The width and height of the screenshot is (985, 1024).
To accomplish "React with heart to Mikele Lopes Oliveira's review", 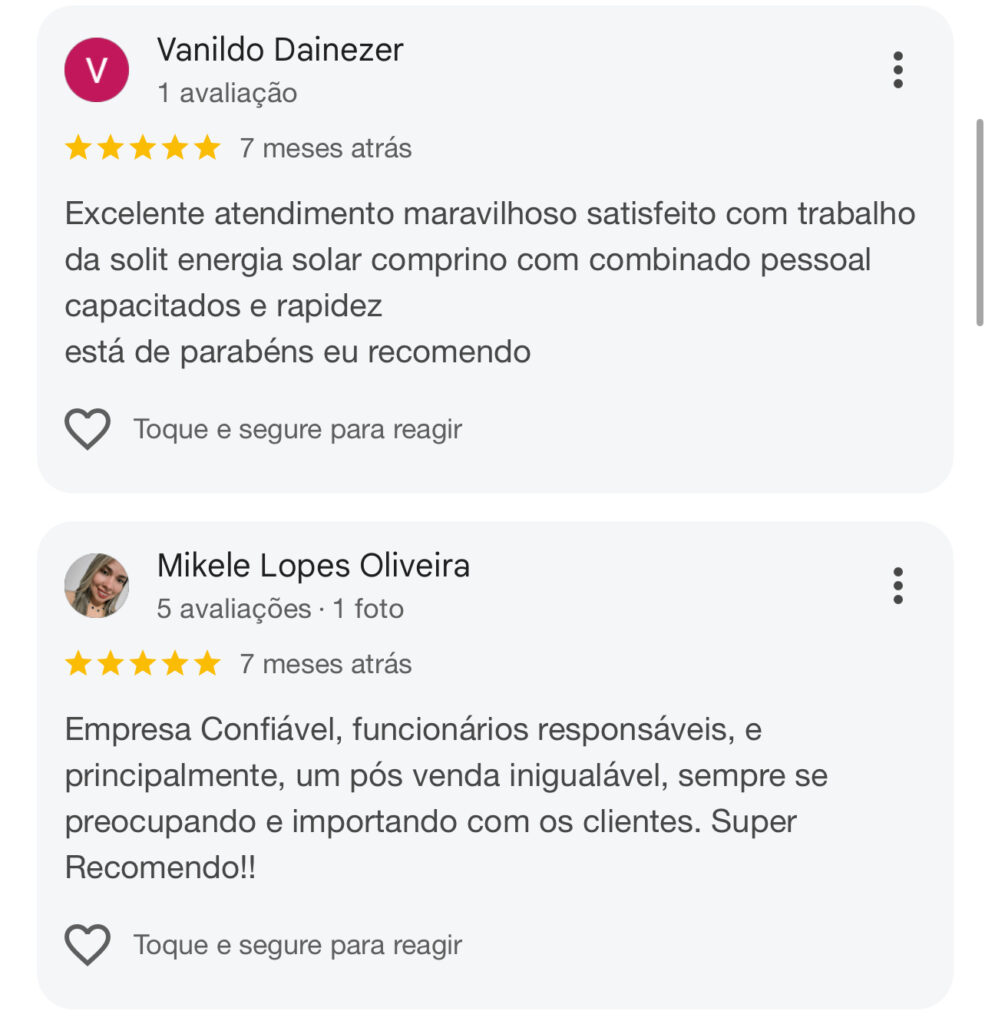I will click(87, 945).
